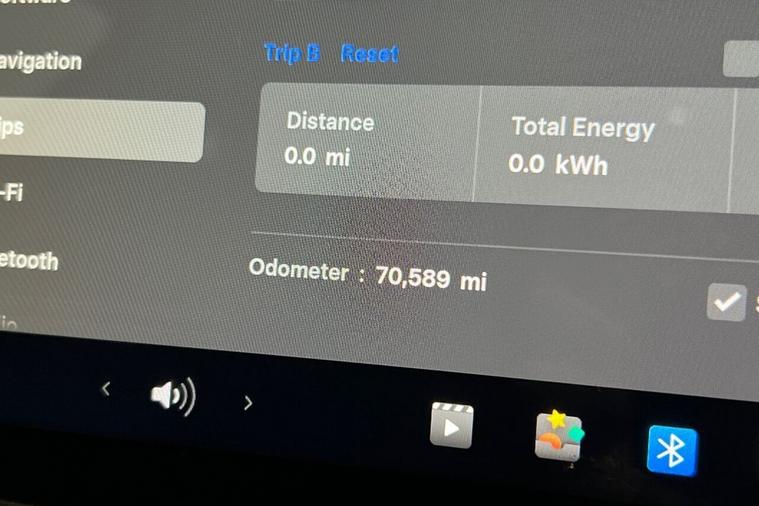The width and height of the screenshot is (759, 506).
Task: Decrease volume with left arrow
Action: pyautogui.click(x=106, y=389)
